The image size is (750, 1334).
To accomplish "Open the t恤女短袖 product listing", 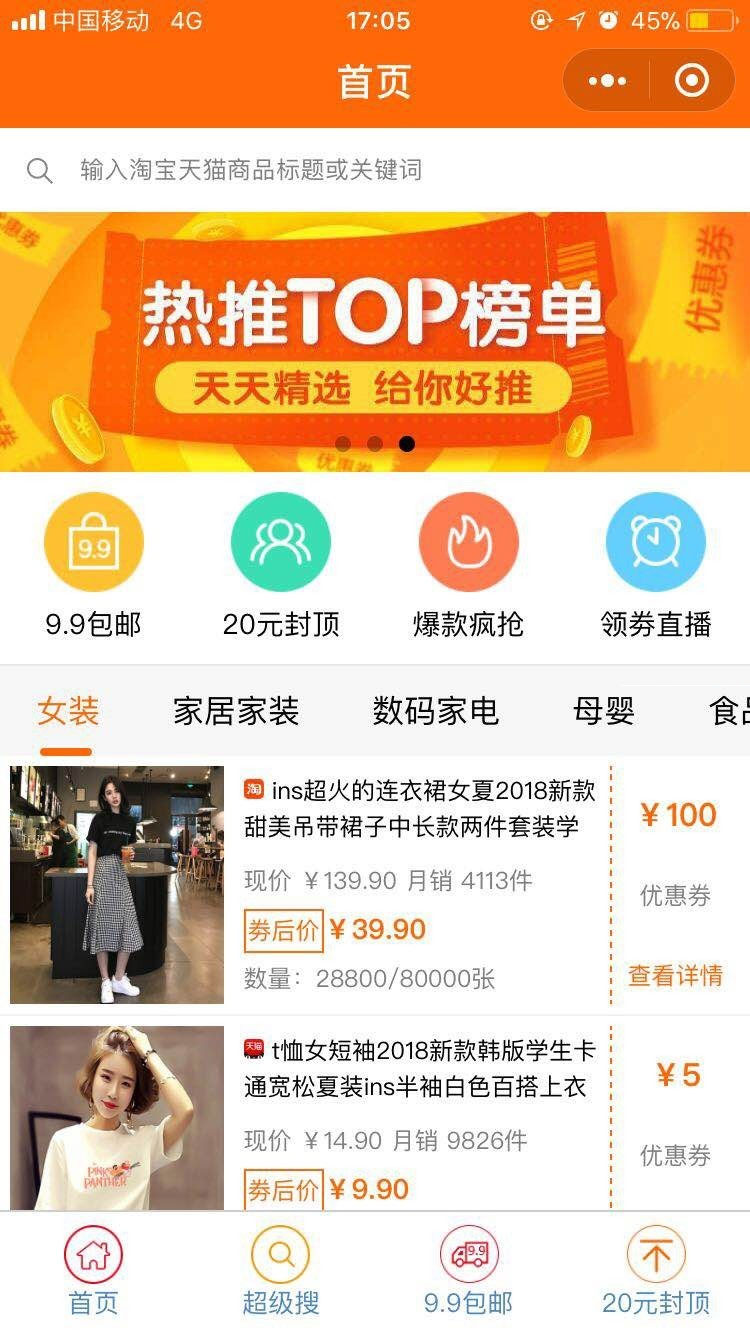I will click(420, 1069).
